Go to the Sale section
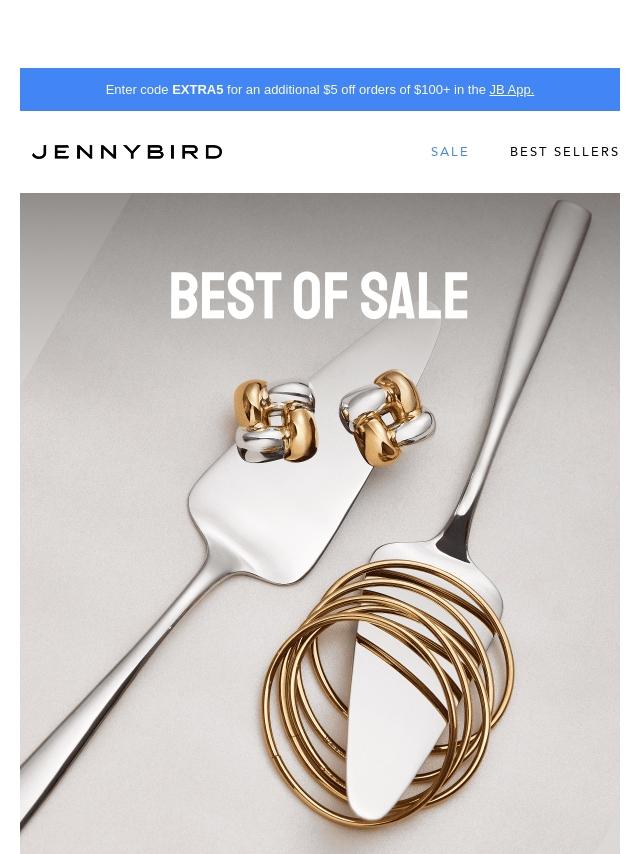Image resolution: width=640 pixels, height=854 pixels. tap(450, 152)
